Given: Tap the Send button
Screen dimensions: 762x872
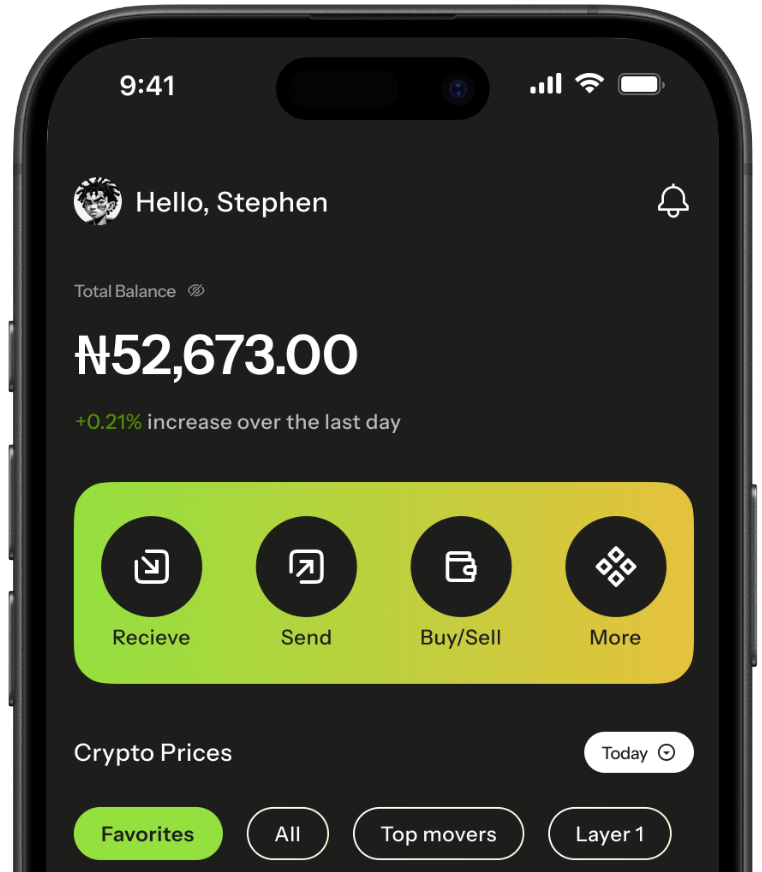Looking at the screenshot, I should 306,567.
